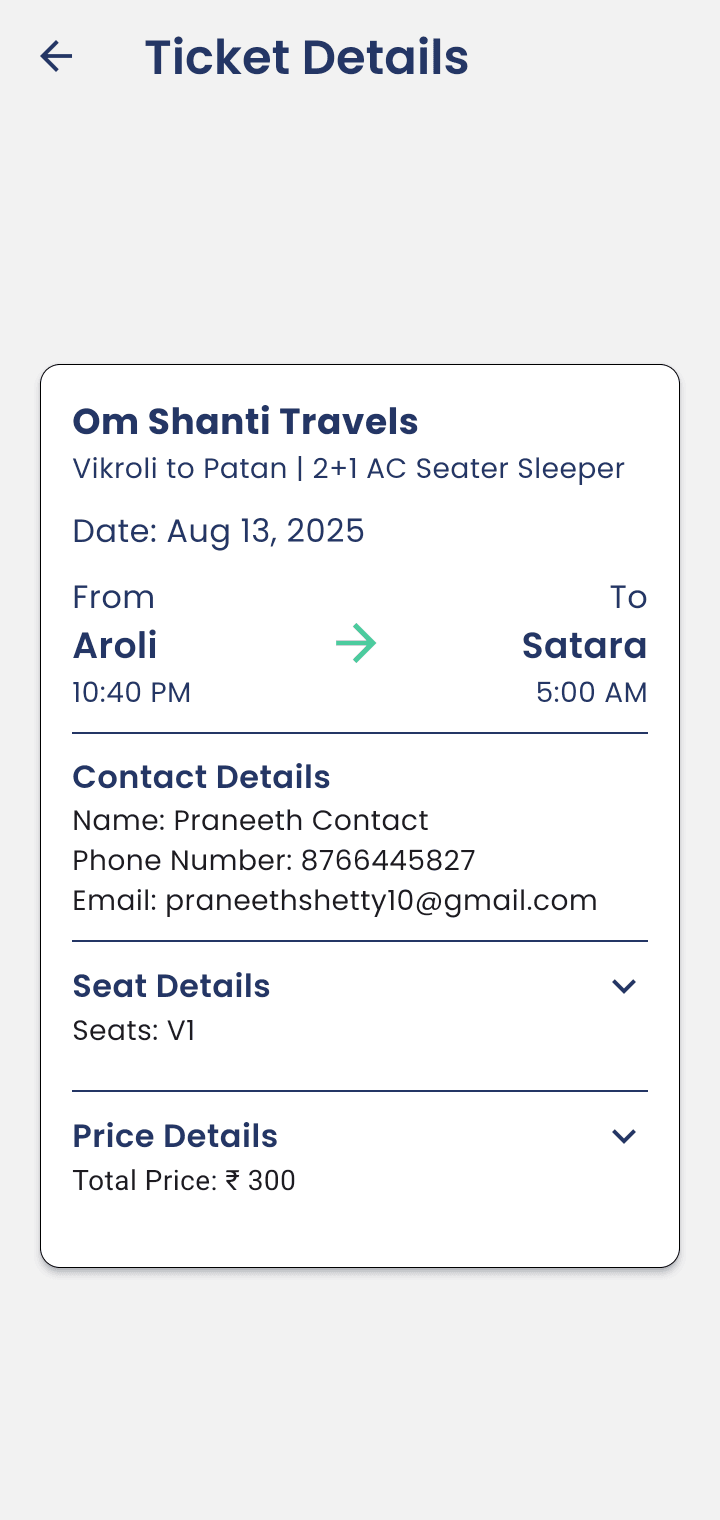The width and height of the screenshot is (720, 1520).
Task: Select the date Aug 13, 2025
Action: [x=219, y=531]
